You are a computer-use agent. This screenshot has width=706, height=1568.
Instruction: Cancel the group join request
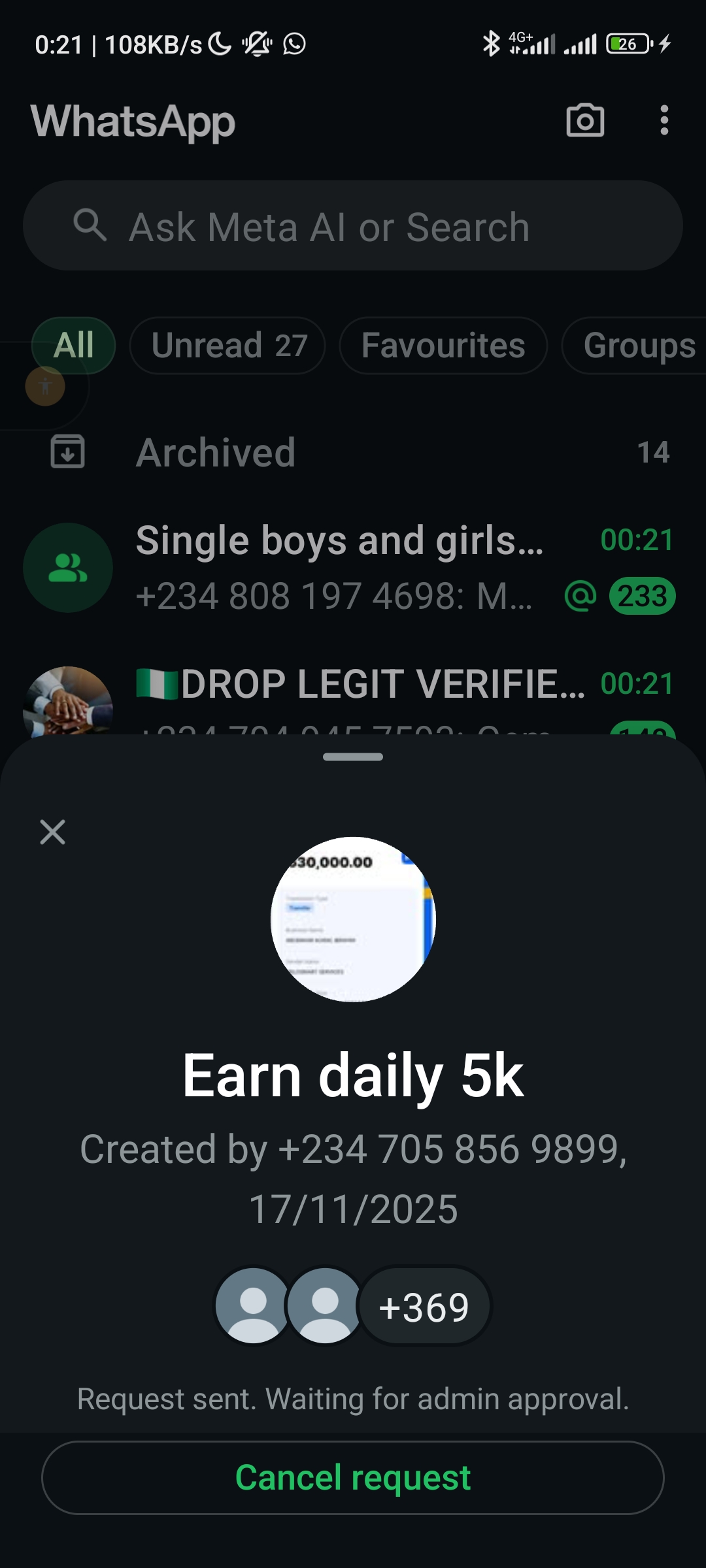pyautogui.click(x=353, y=1478)
